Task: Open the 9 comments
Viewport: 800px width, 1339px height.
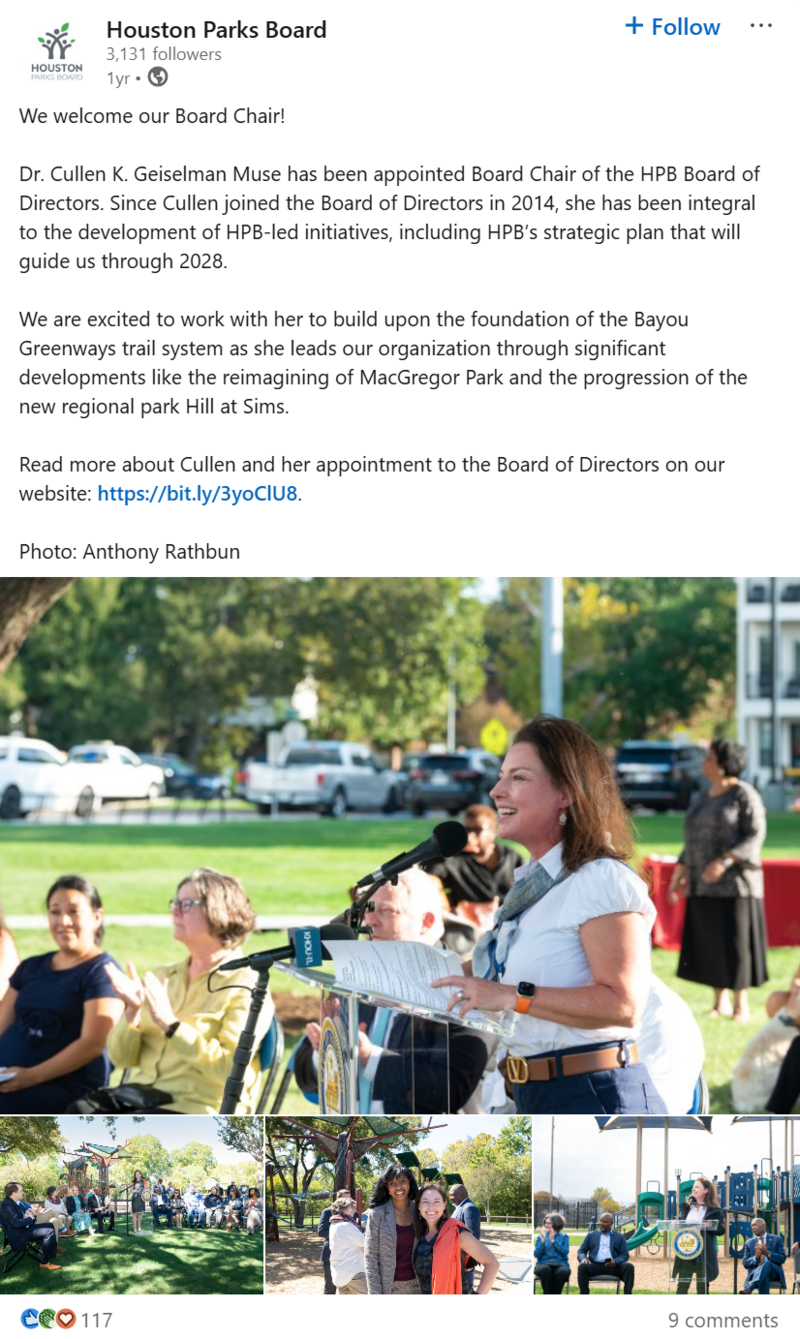Action: (722, 1320)
